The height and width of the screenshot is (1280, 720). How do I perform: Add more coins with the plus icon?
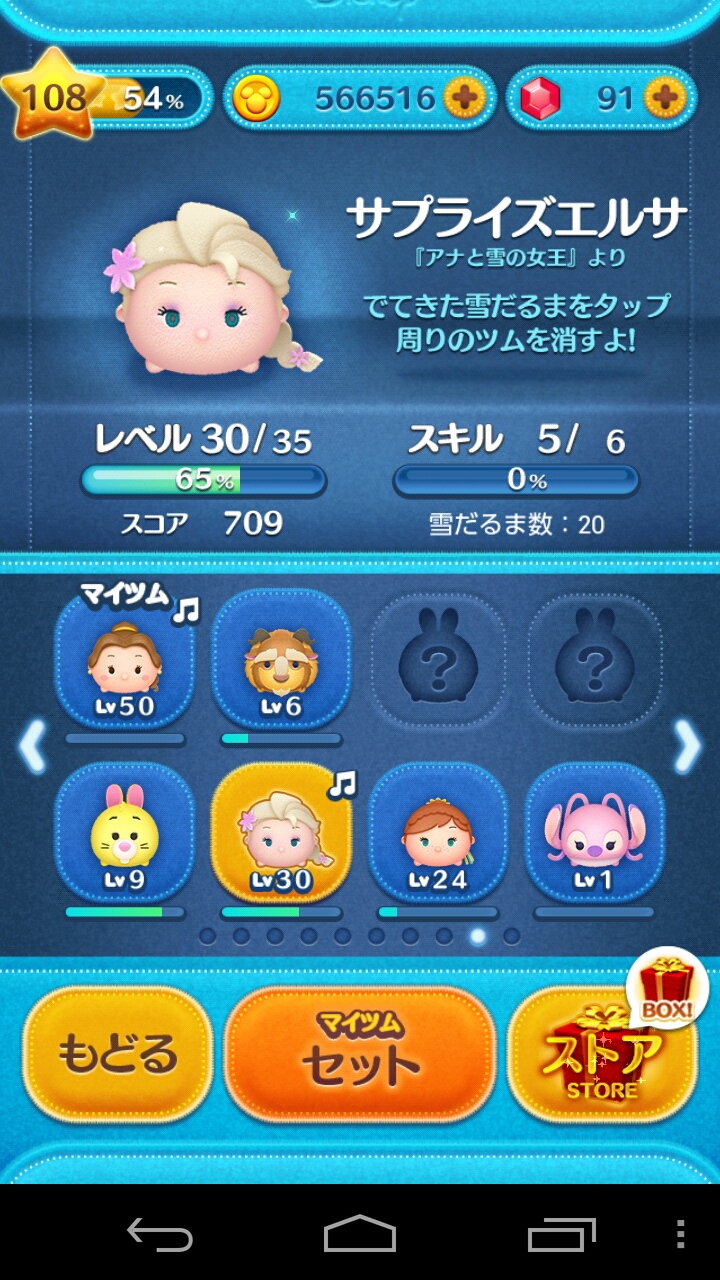click(464, 98)
